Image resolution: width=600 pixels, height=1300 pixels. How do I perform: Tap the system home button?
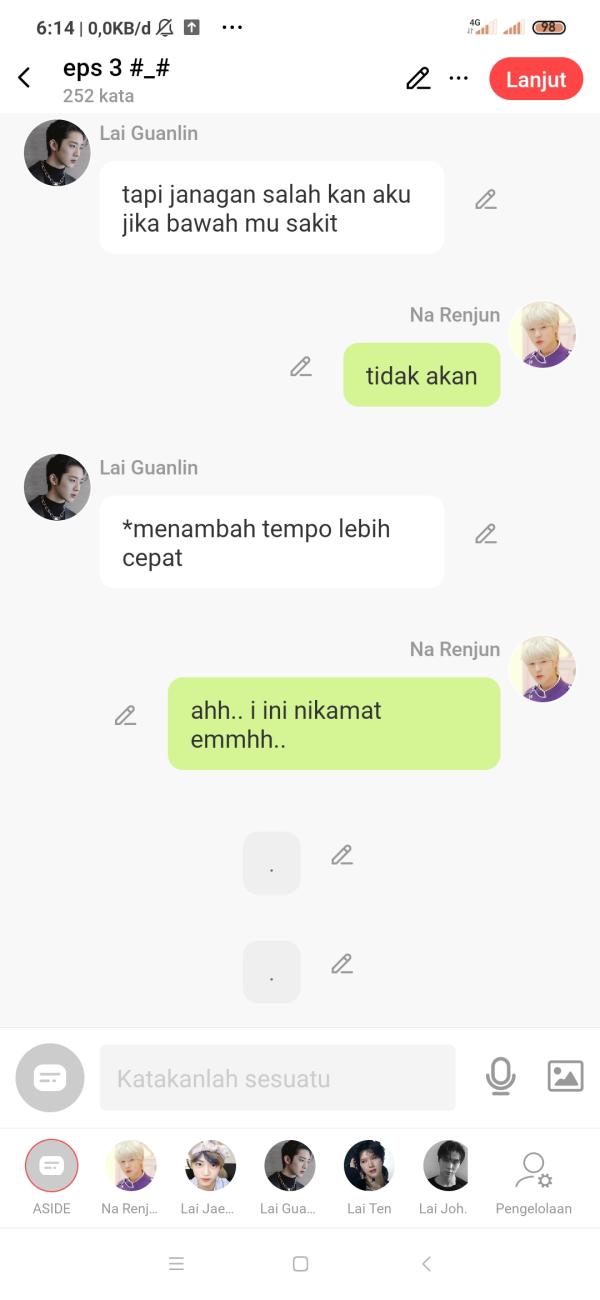(x=300, y=1264)
